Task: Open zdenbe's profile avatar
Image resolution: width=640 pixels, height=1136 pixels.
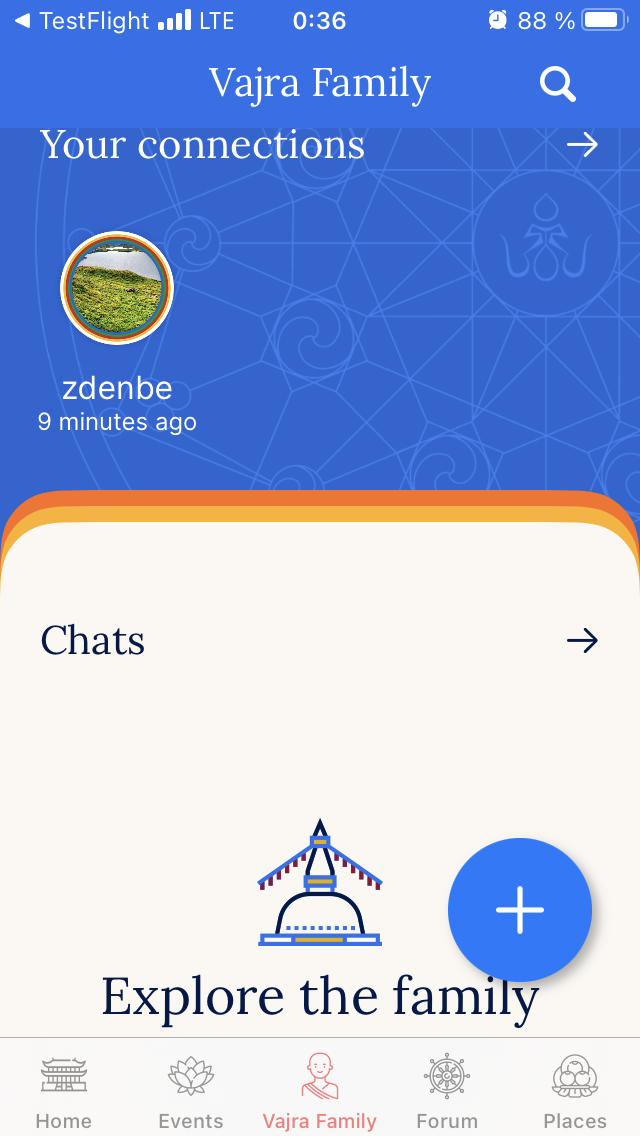Action: (x=117, y=289)
